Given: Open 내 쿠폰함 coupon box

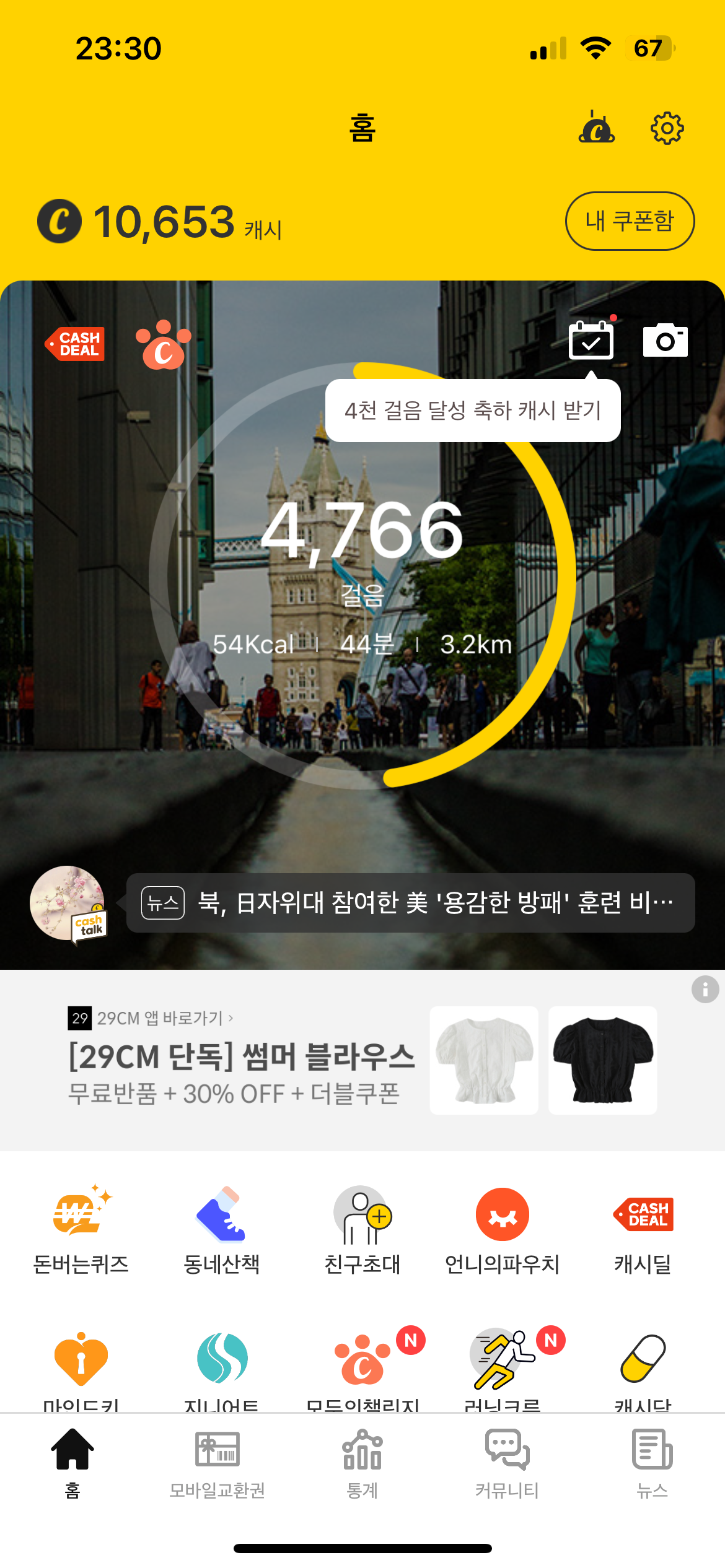Looking at the screenshot, I should click(x=630, y=221).
